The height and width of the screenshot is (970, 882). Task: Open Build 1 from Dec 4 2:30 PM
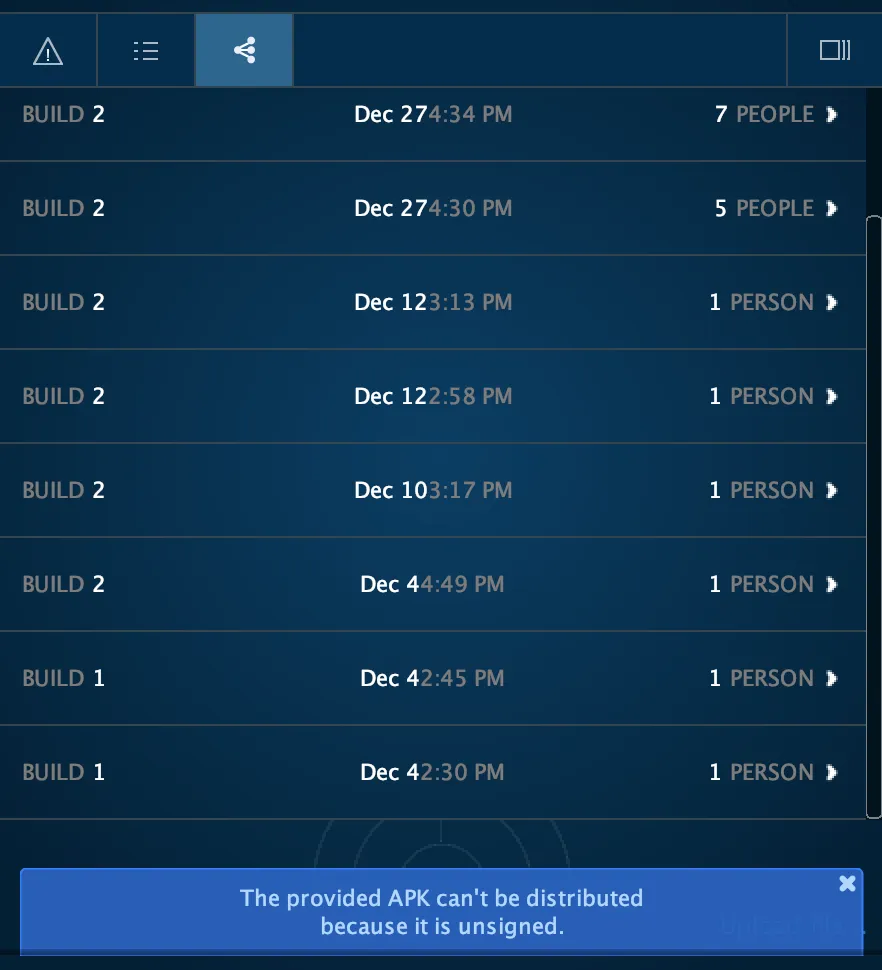pos(432,773)
